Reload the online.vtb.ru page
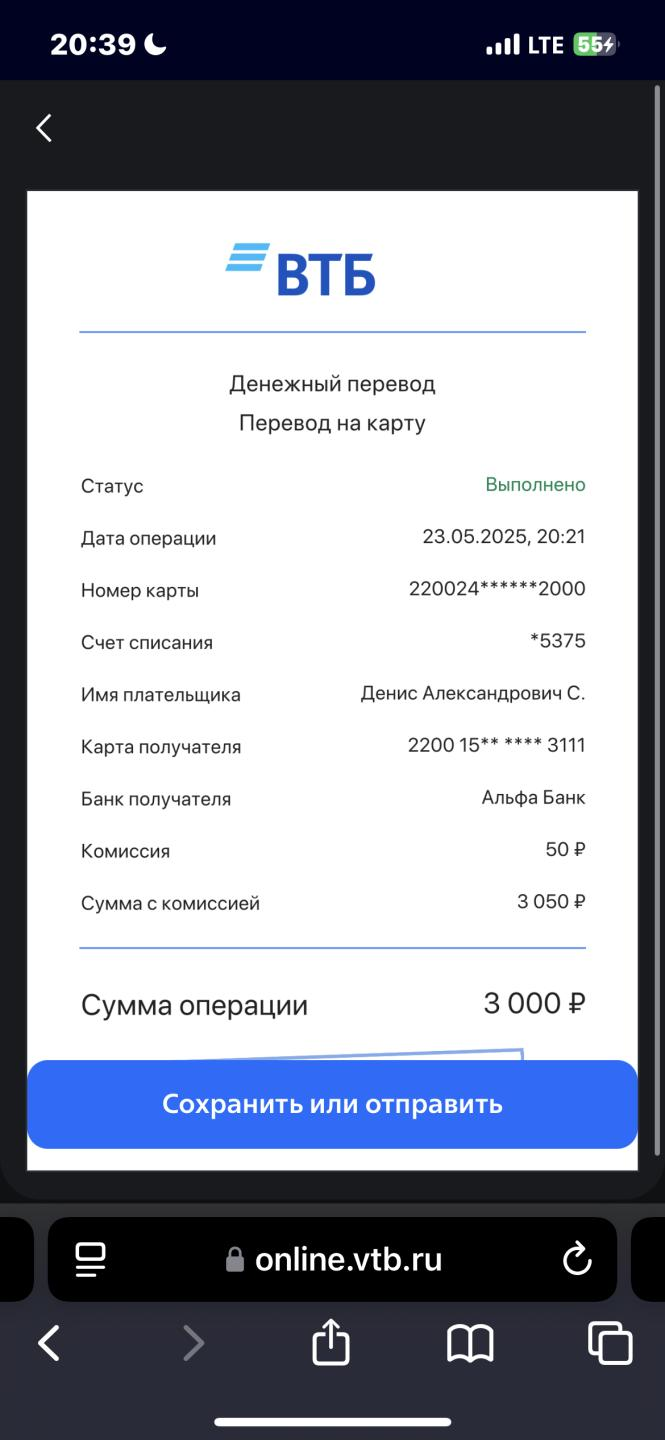This screenshot has width=665, height=1440. click(577, 1259)
